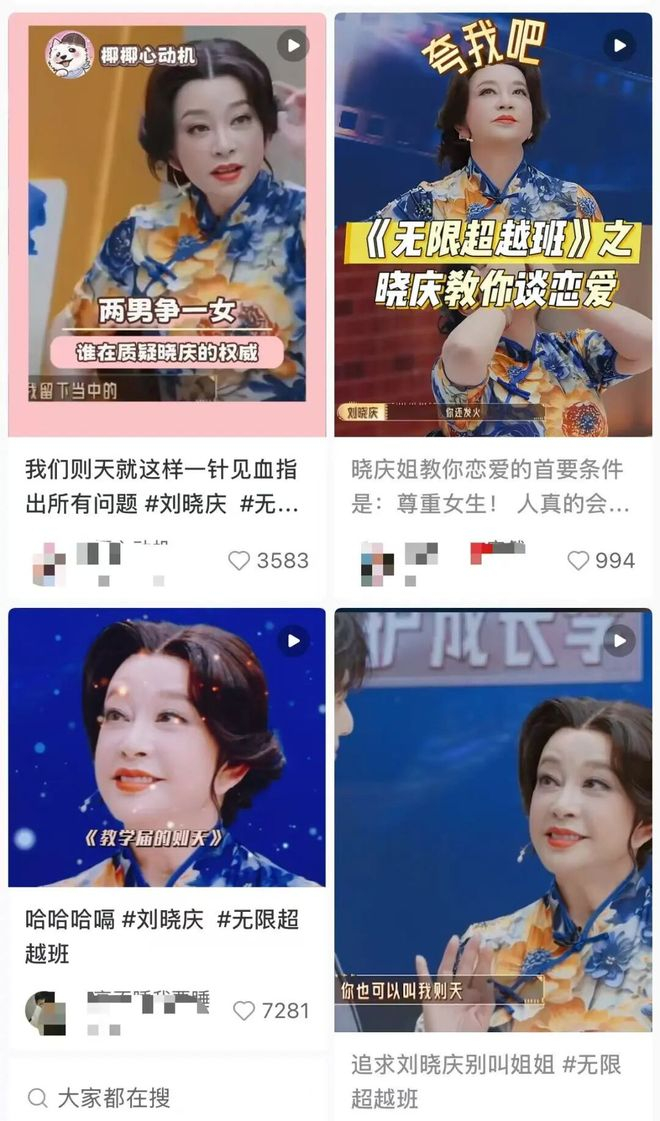Open the 晓庆教你谈恋爱 video card

click(x=493, y=225)
